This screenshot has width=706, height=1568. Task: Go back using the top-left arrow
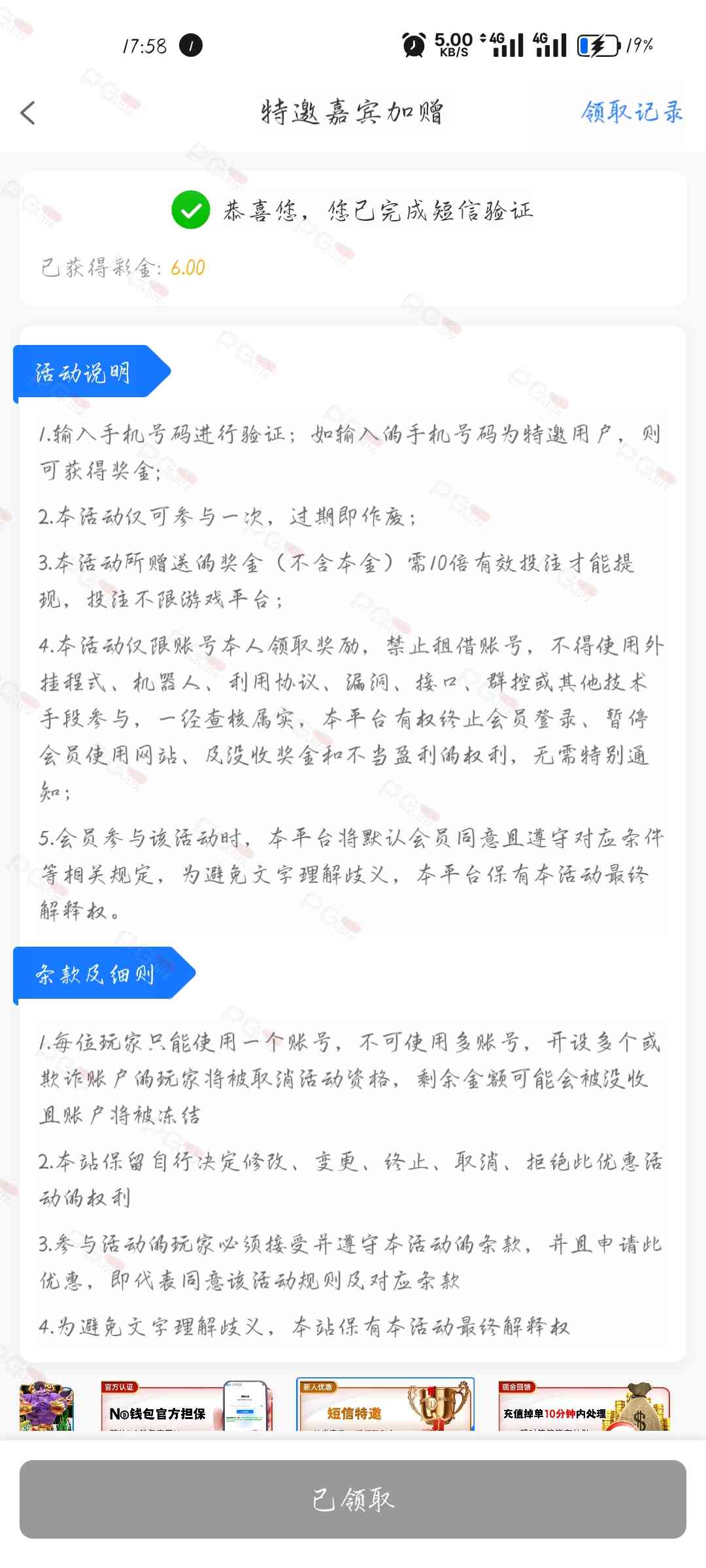pos(28,113)
